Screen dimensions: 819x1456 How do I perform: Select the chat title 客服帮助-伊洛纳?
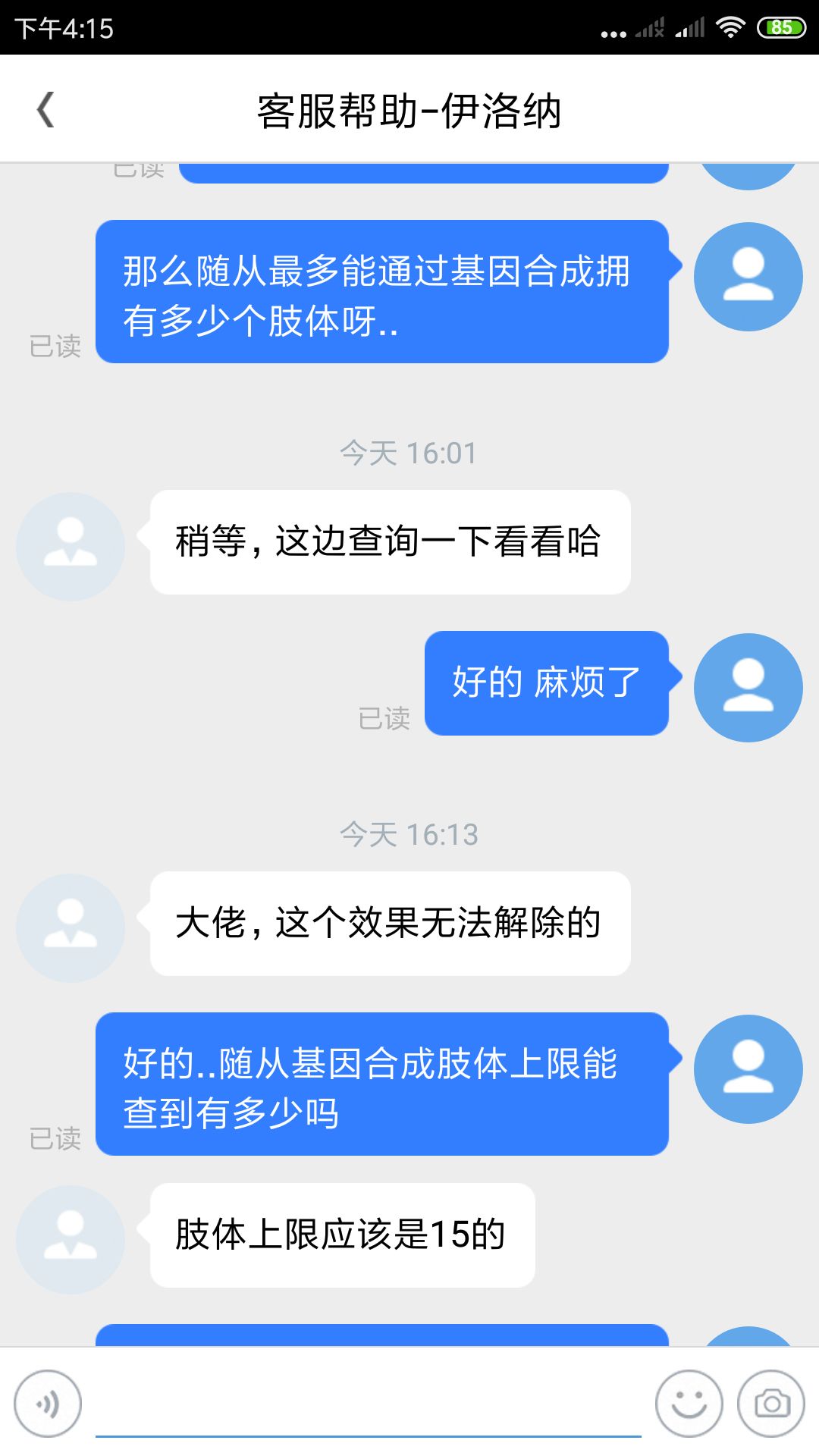409,111
